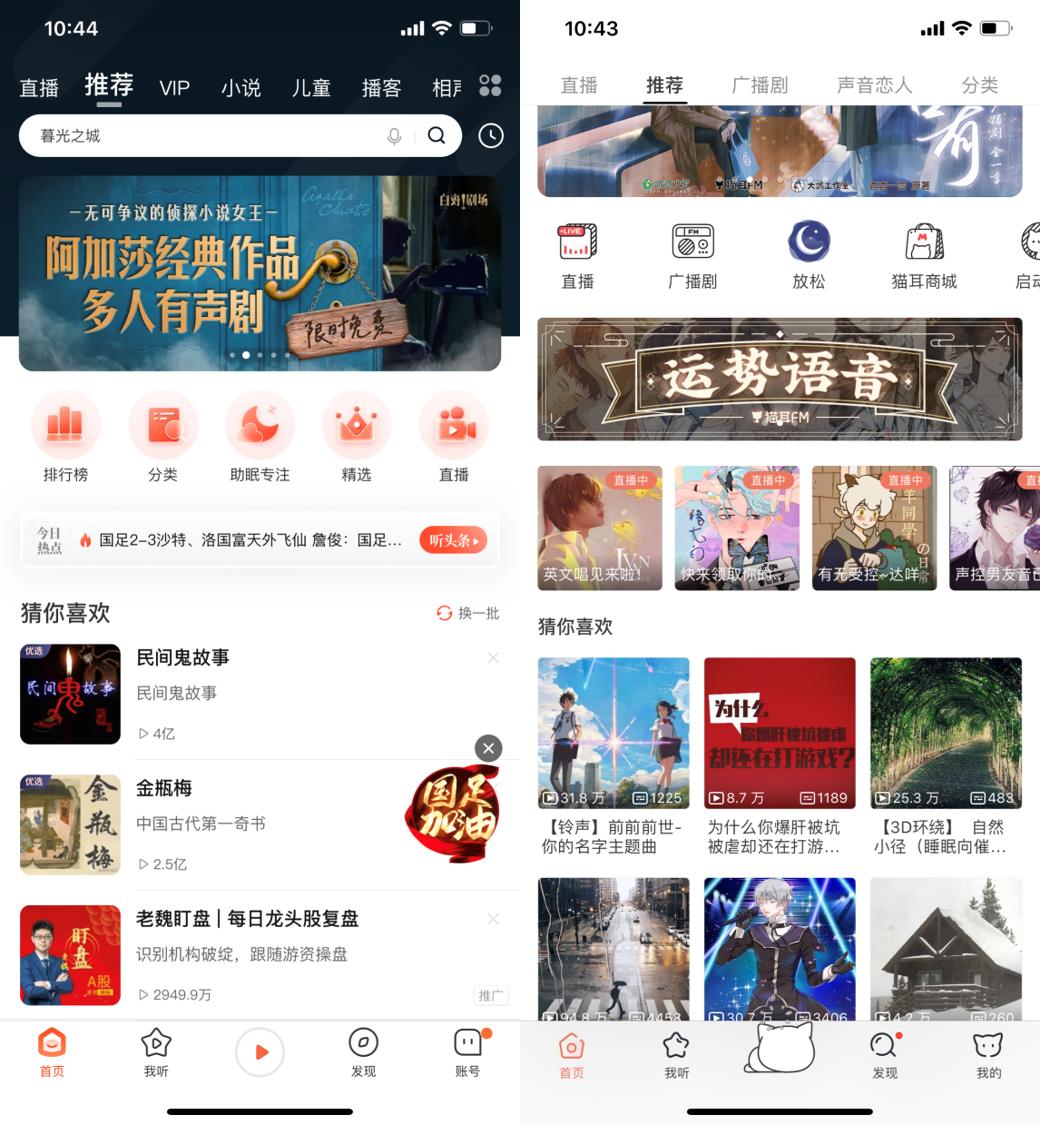Open the 账号 tab

[x=468, y=1053]
